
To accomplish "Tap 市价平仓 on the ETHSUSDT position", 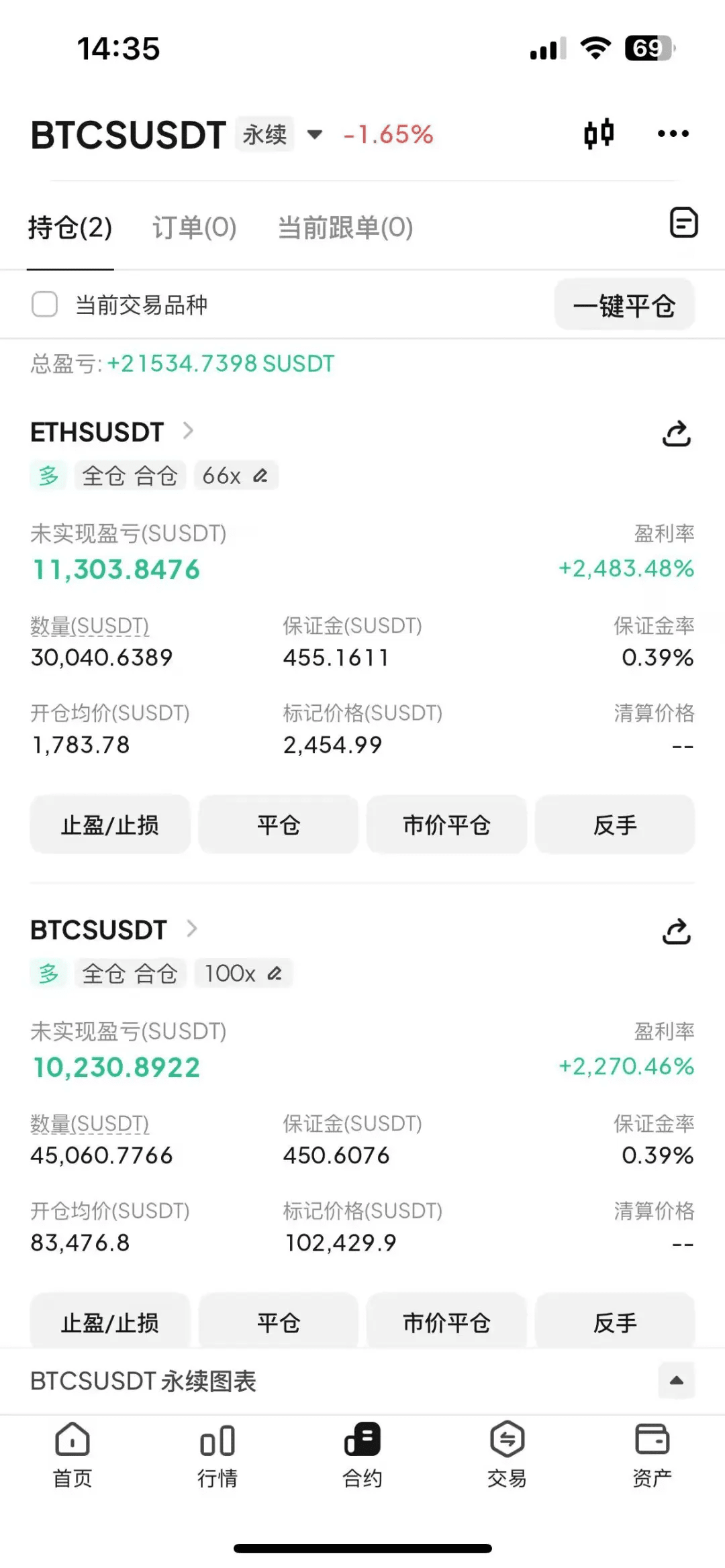I will point(446,825).
